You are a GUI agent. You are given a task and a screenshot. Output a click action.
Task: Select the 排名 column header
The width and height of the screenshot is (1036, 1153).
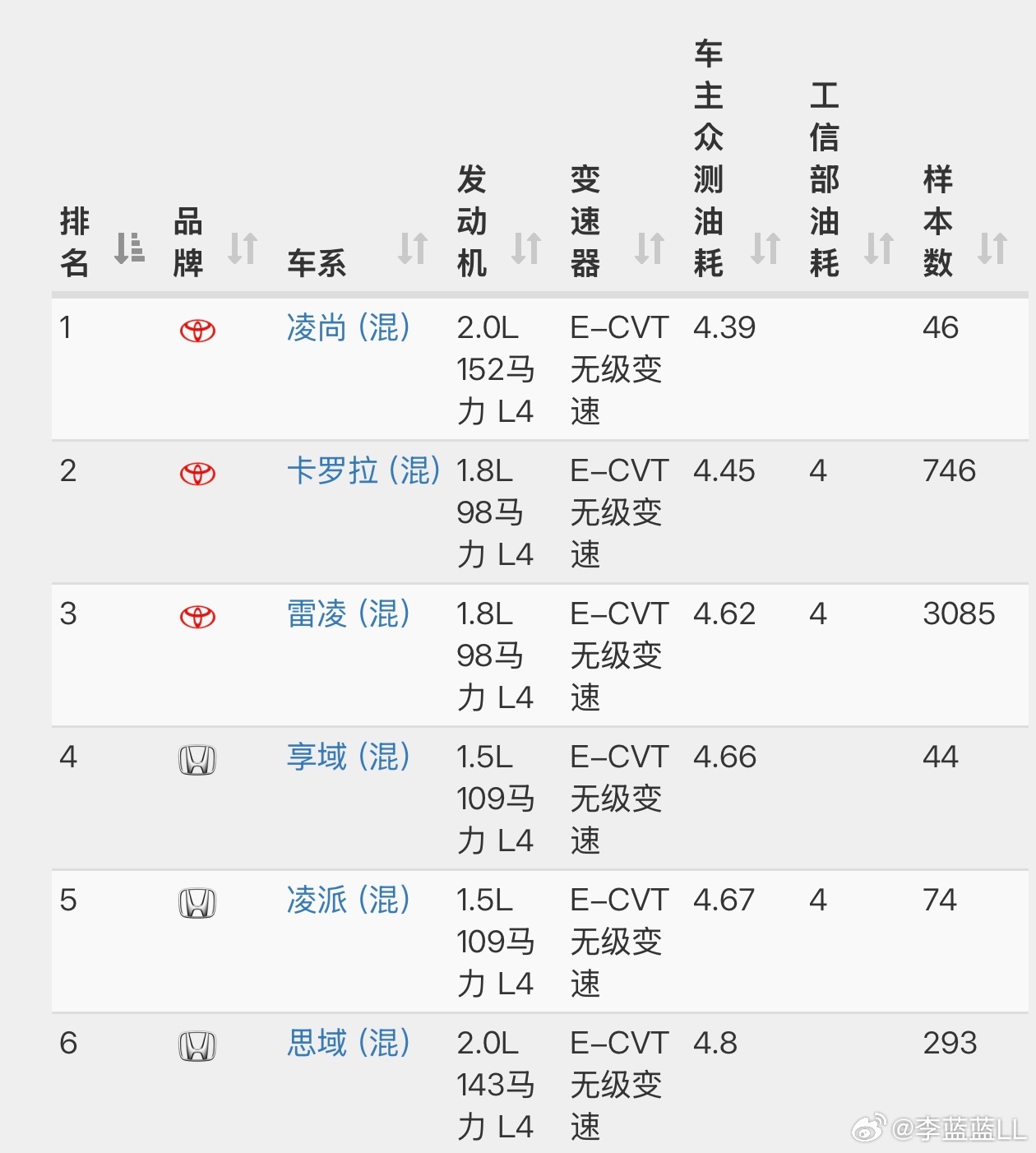pyautogui.click(x=72, y=241)
